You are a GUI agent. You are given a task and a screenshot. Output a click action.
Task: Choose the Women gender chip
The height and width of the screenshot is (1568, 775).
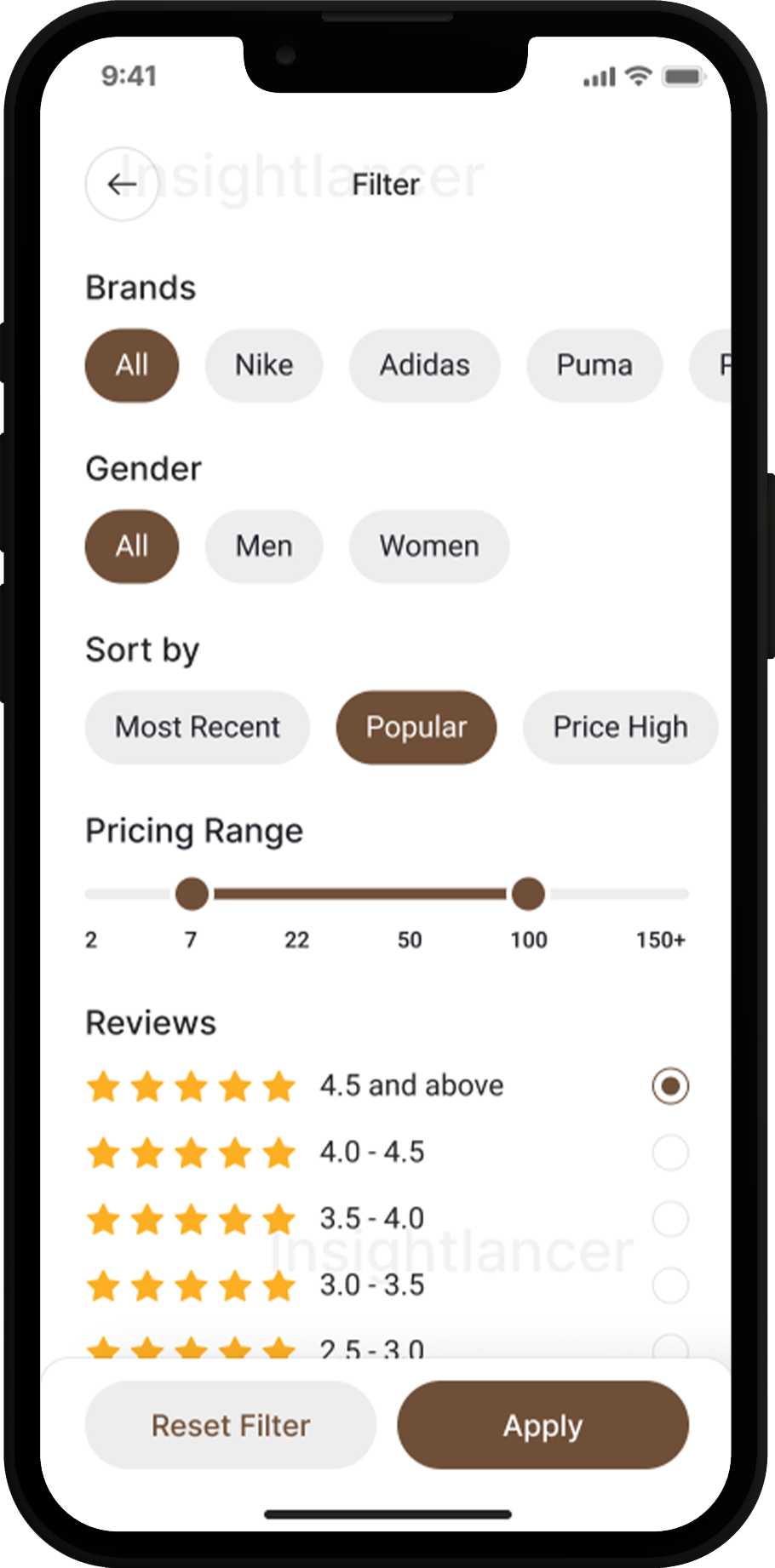pos(429,546)
